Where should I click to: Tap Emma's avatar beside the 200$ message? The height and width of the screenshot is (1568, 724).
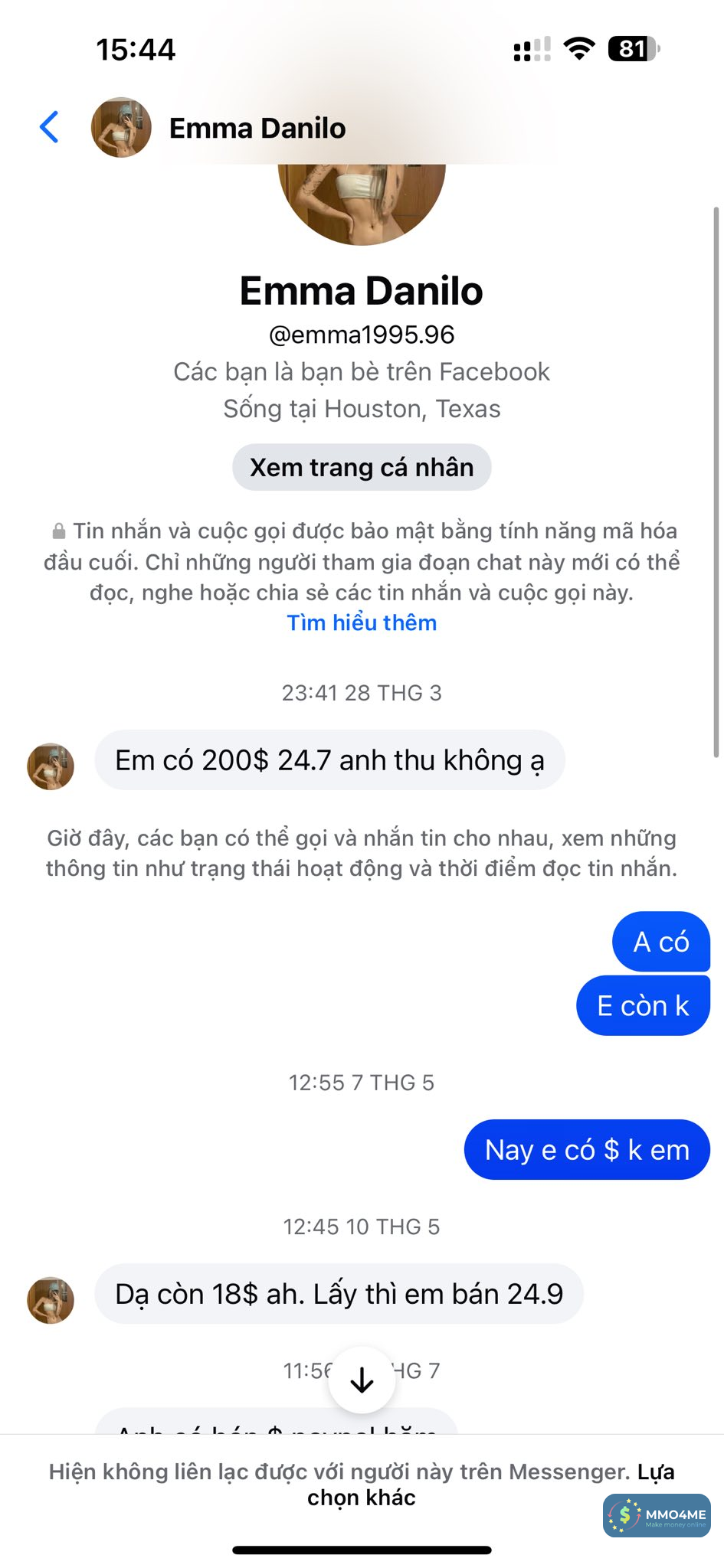(51, 766)
